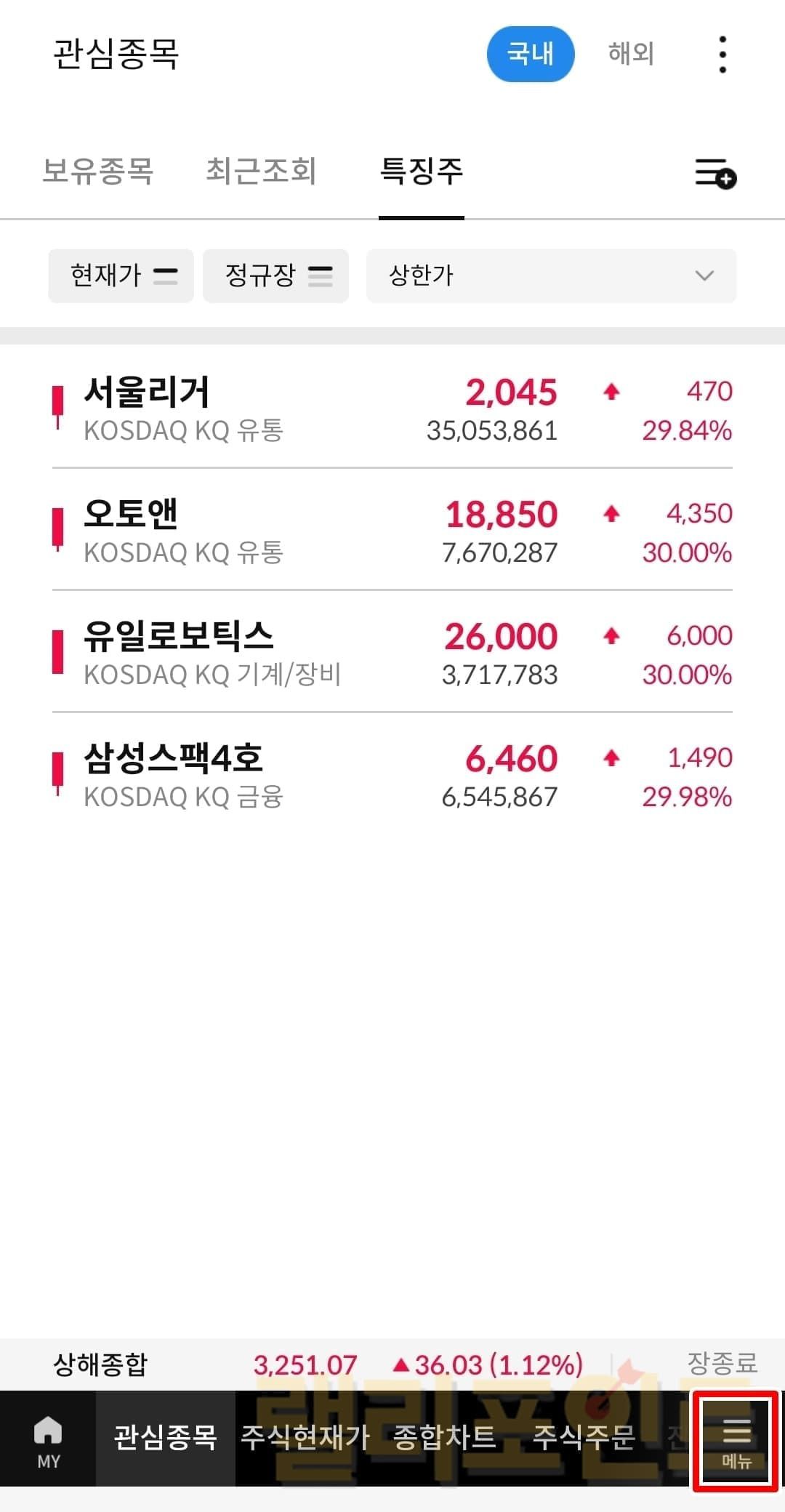
Task: Open 종합차트 in bottom bar
Action: point(444,1438)
